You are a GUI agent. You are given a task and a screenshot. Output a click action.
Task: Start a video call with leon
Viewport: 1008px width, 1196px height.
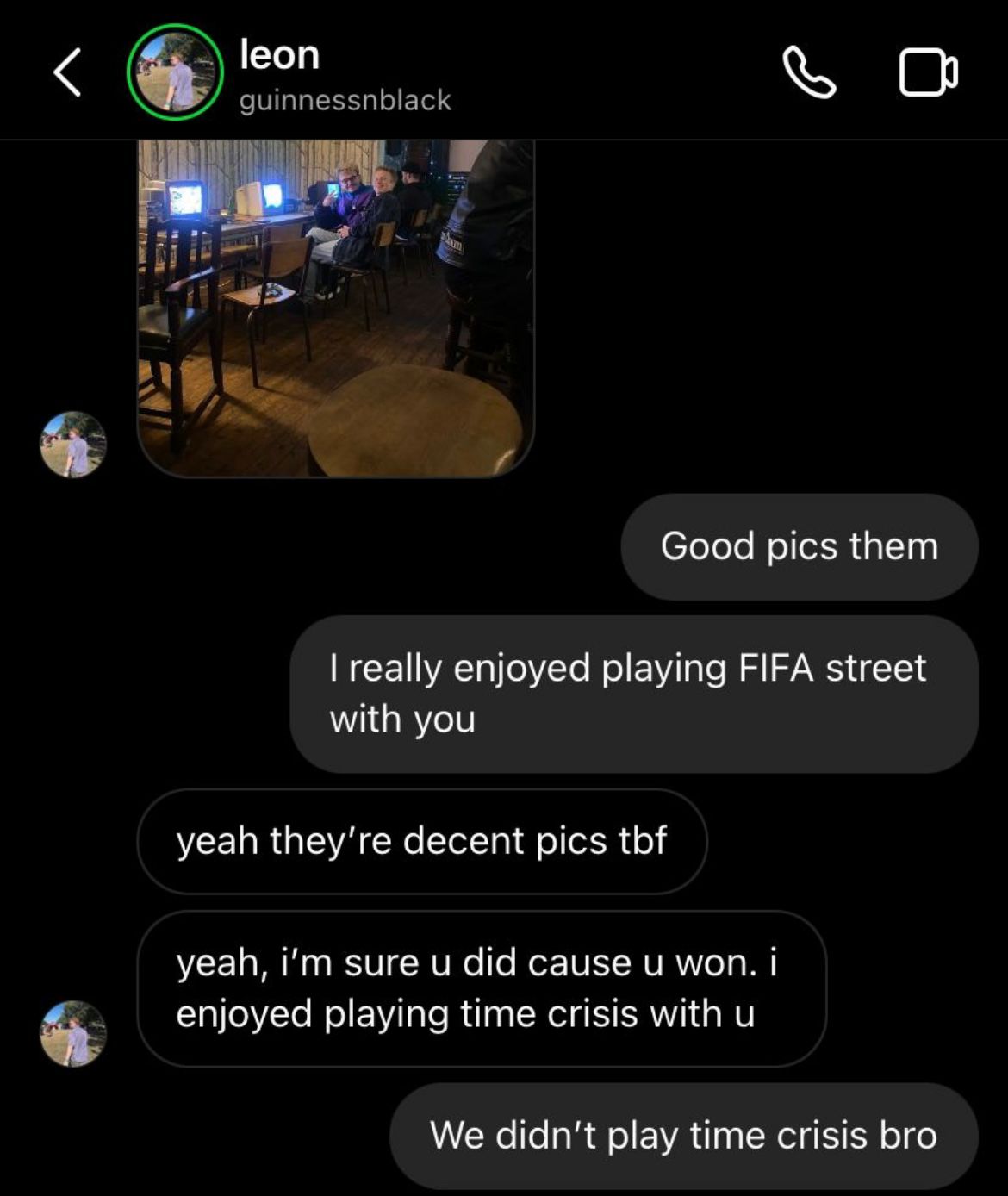(x=928, y=72)
